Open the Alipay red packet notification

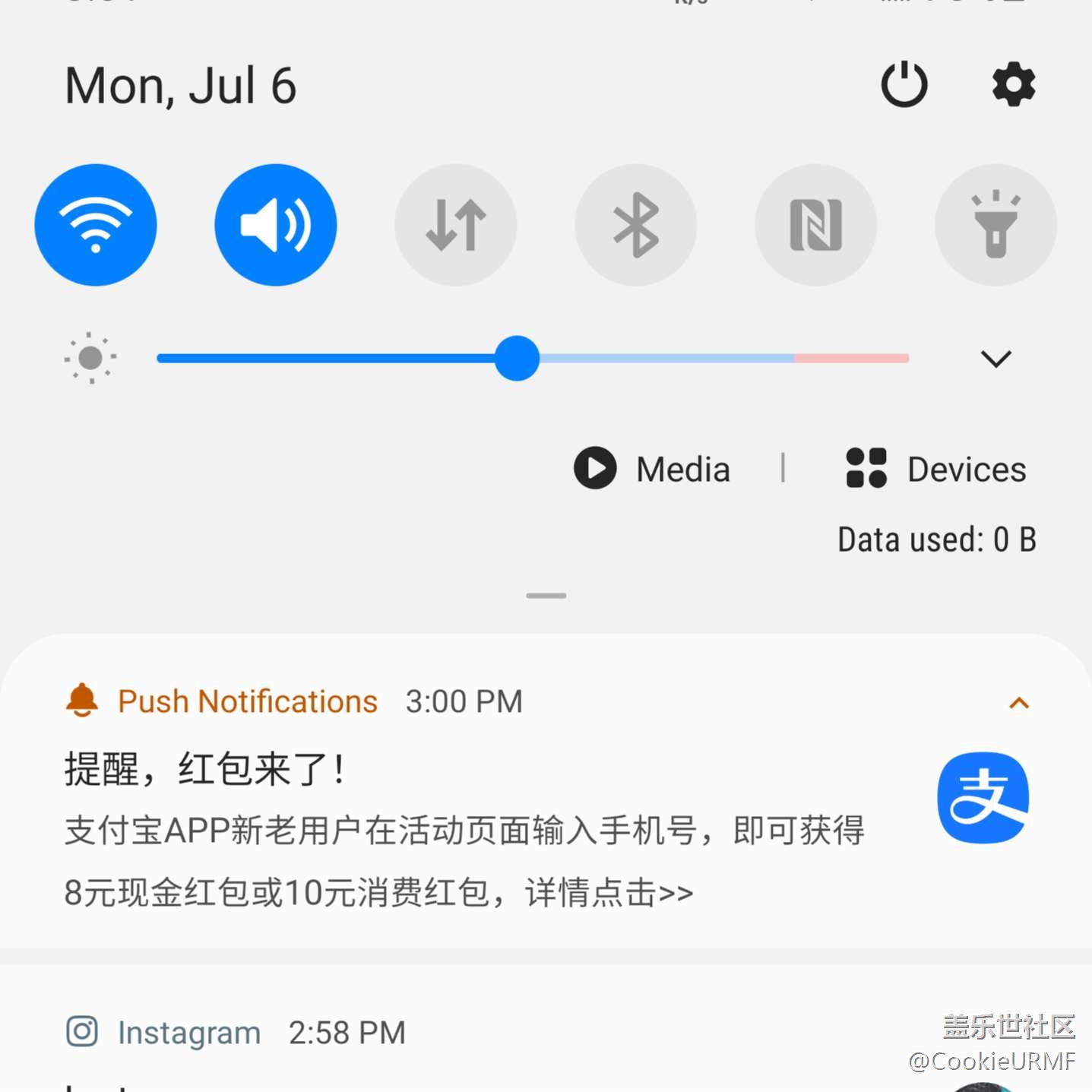[464, 830]
